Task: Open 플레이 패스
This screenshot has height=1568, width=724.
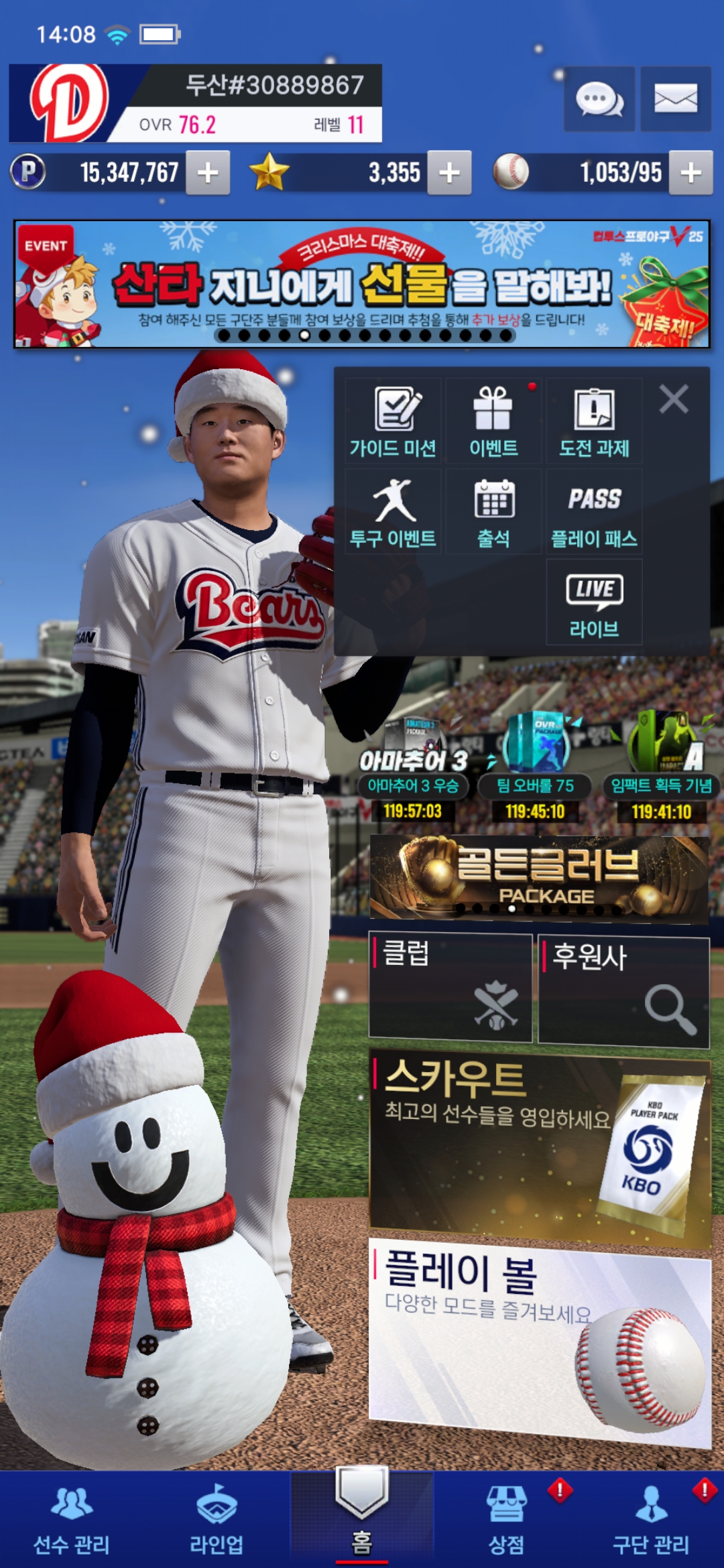Action: click(594, 512)
